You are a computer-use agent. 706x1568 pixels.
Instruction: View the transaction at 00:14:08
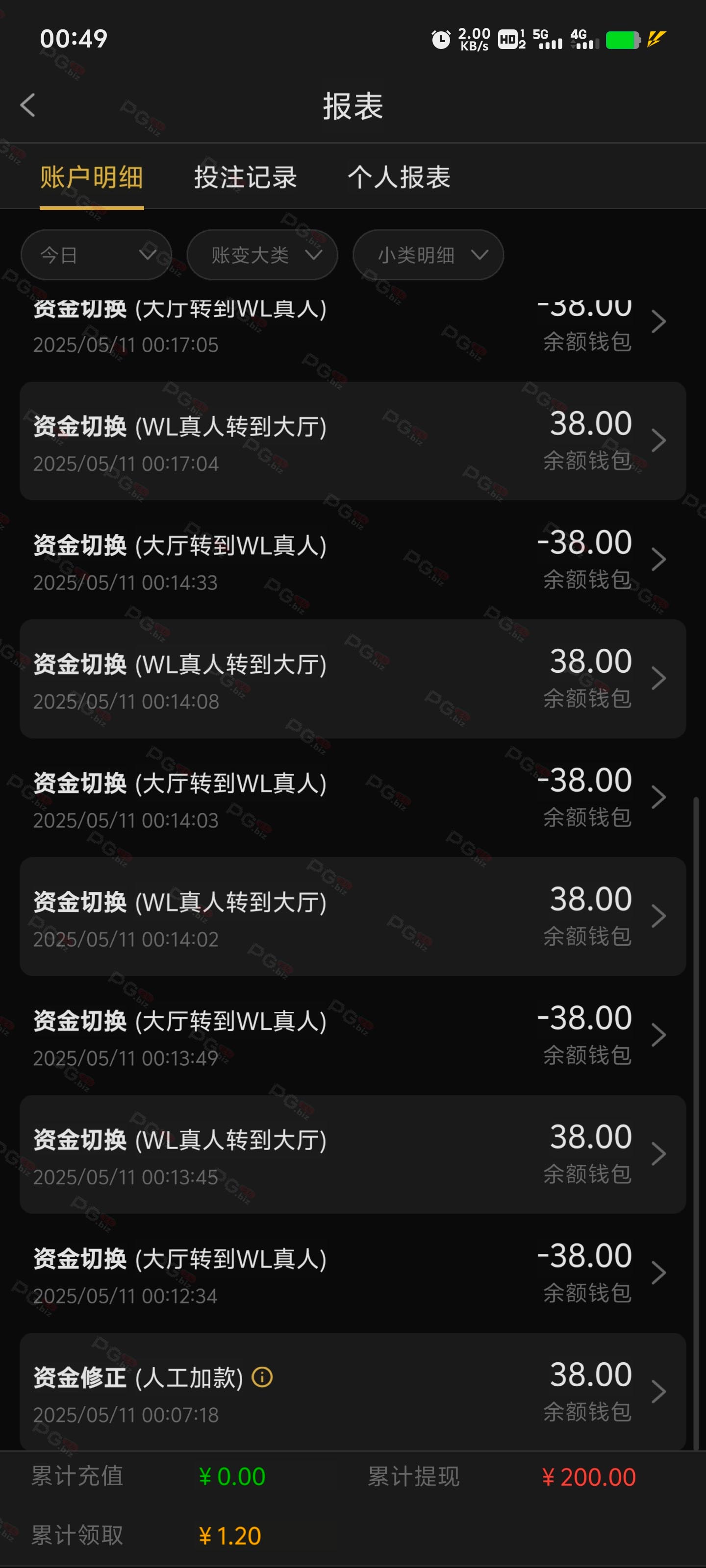(353, 679)
